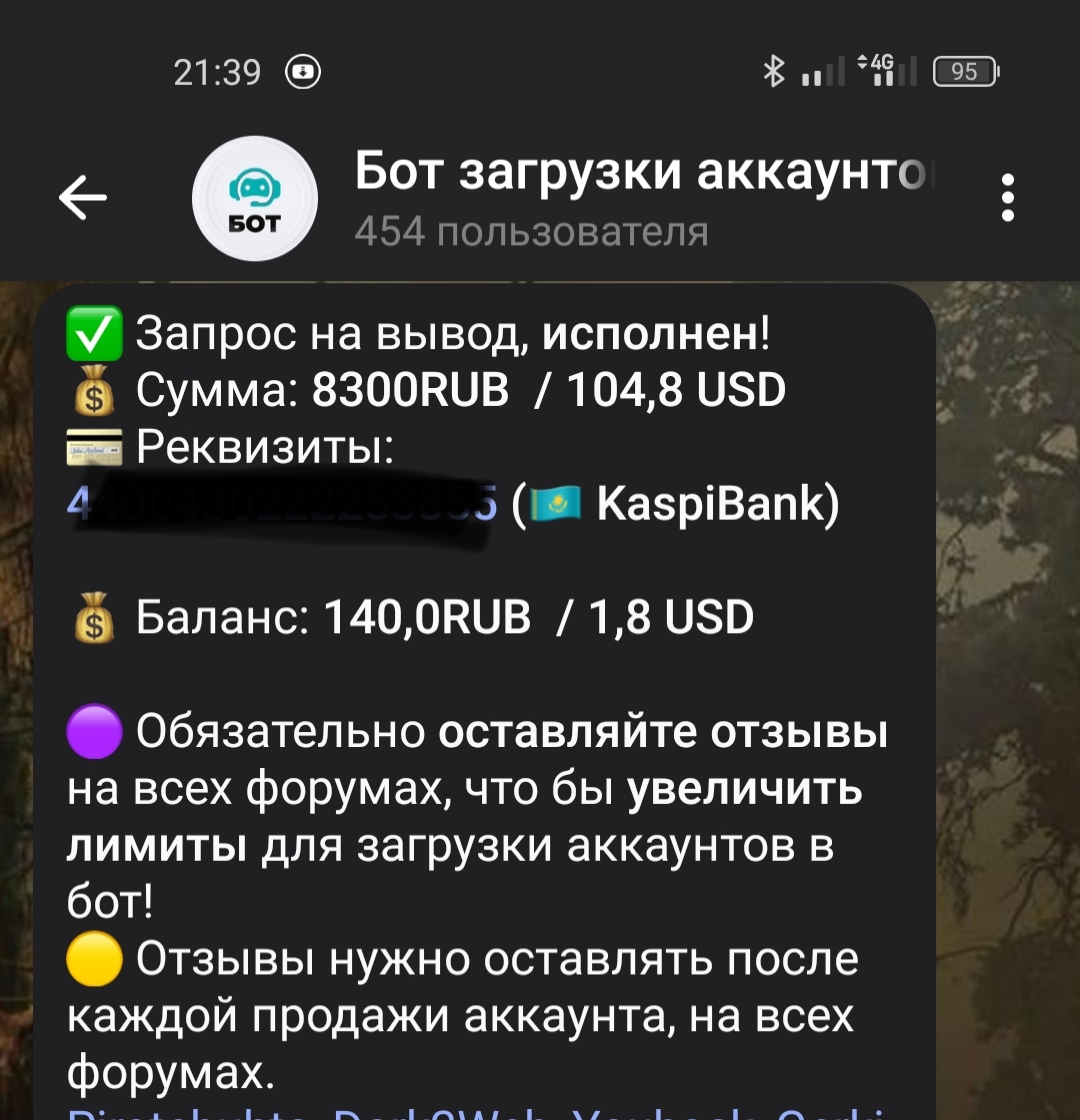The height and width of the screenshot is (1120, 1080).
Task: Open the chat's overflow menu
Action: coord(1007,198)
